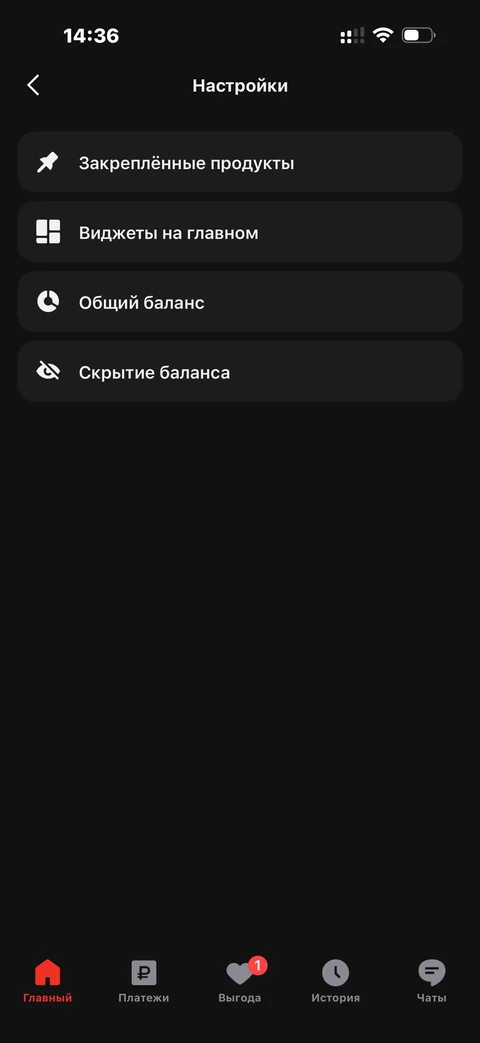Go back from Настройки screen

tap(33, 85)
